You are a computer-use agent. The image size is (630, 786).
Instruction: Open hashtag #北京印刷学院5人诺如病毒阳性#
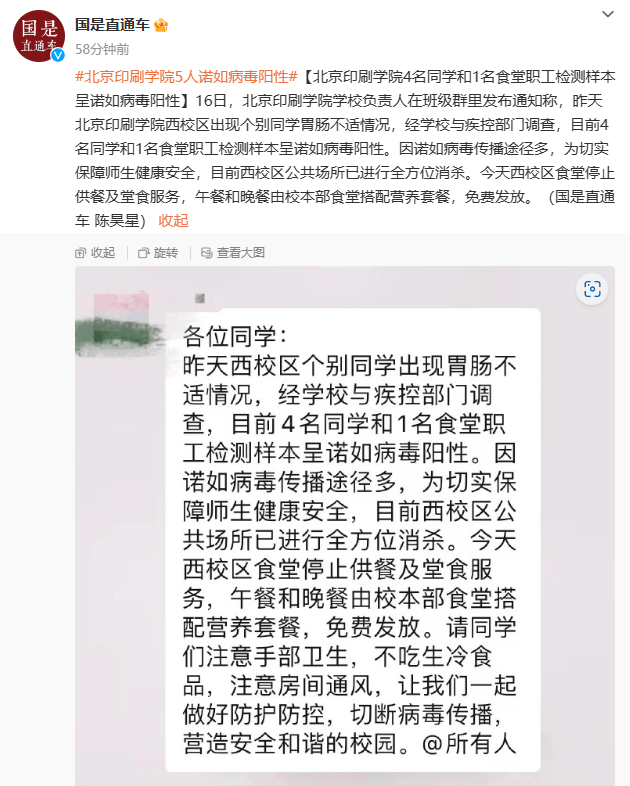point(187,75)
